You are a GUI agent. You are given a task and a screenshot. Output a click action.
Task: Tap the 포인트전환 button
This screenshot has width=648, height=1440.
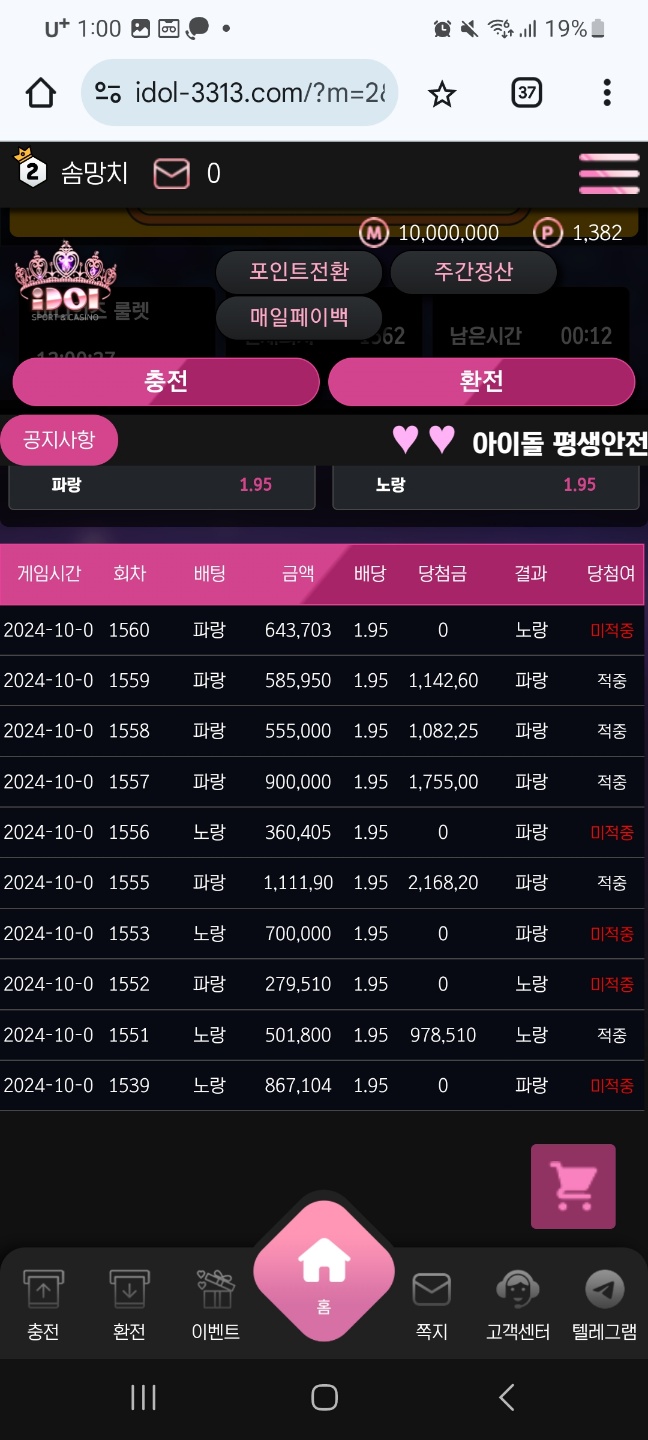(x=299, y=272)
